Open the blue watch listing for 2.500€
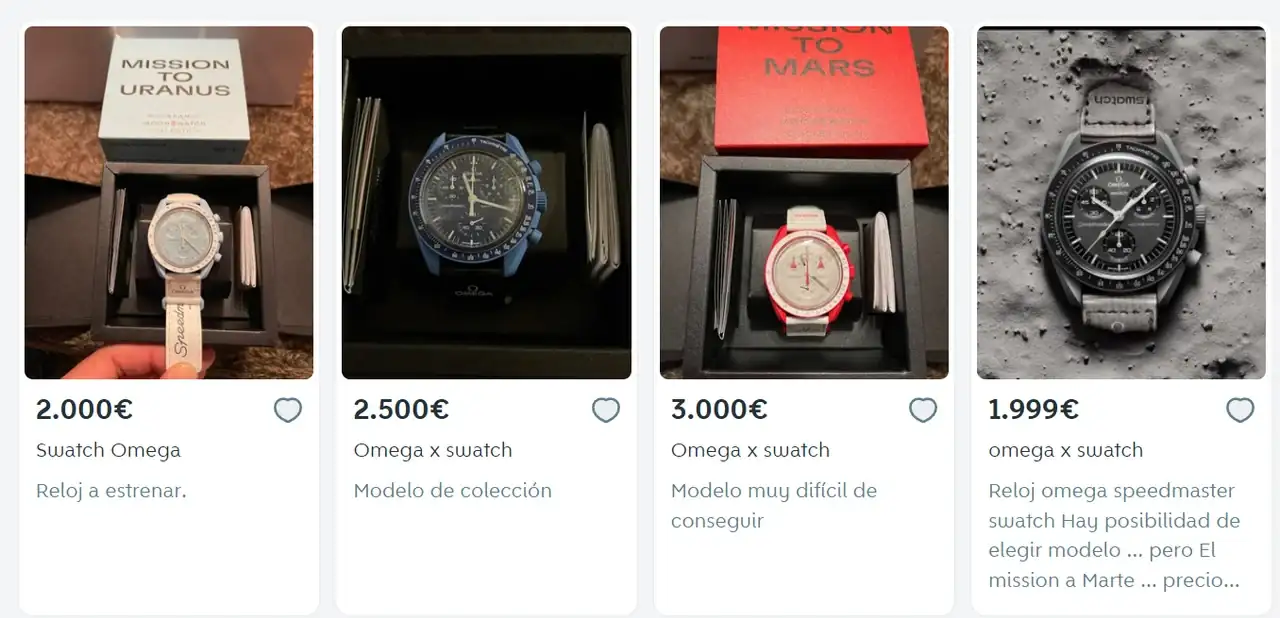1280x618 pixels. (x=486, y=203)
